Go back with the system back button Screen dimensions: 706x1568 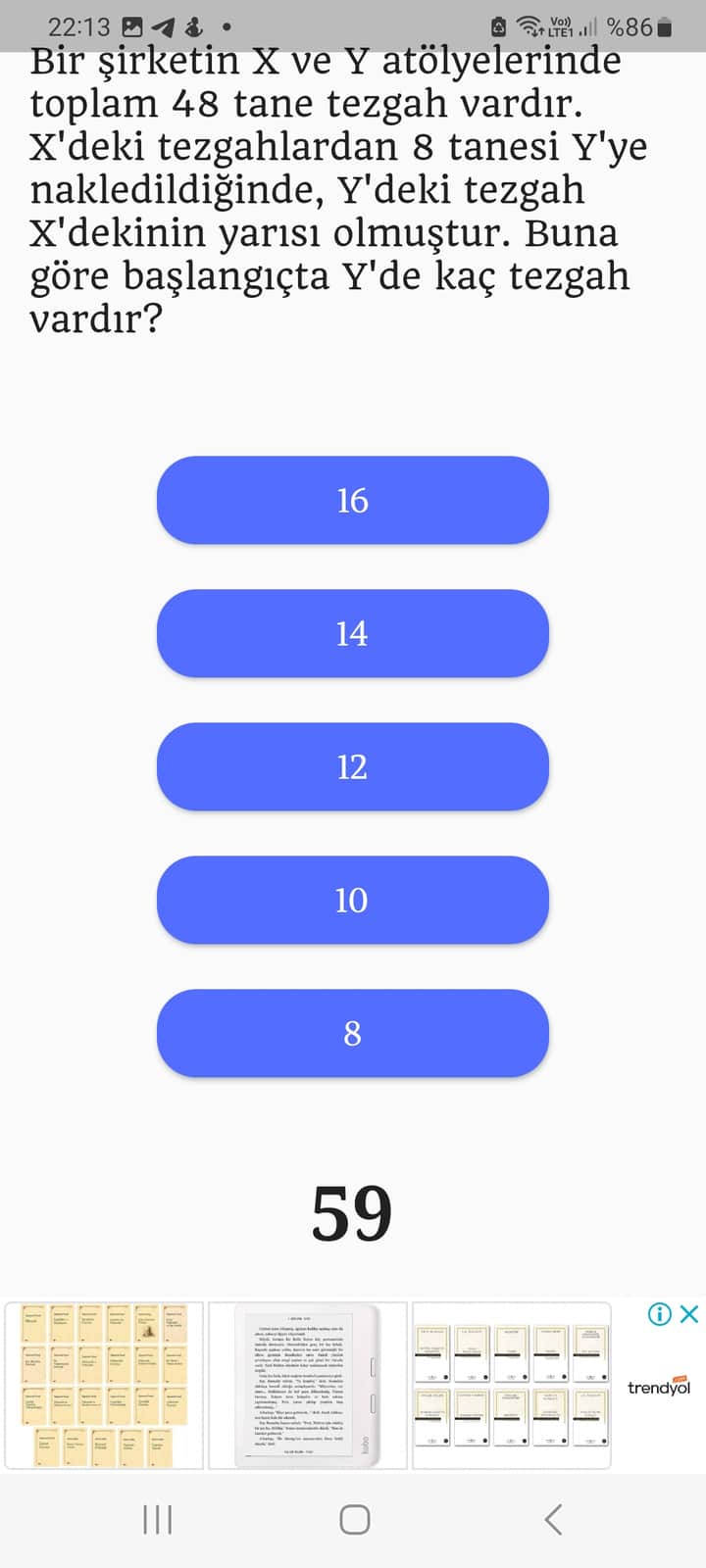click(x=553, y=1520)
